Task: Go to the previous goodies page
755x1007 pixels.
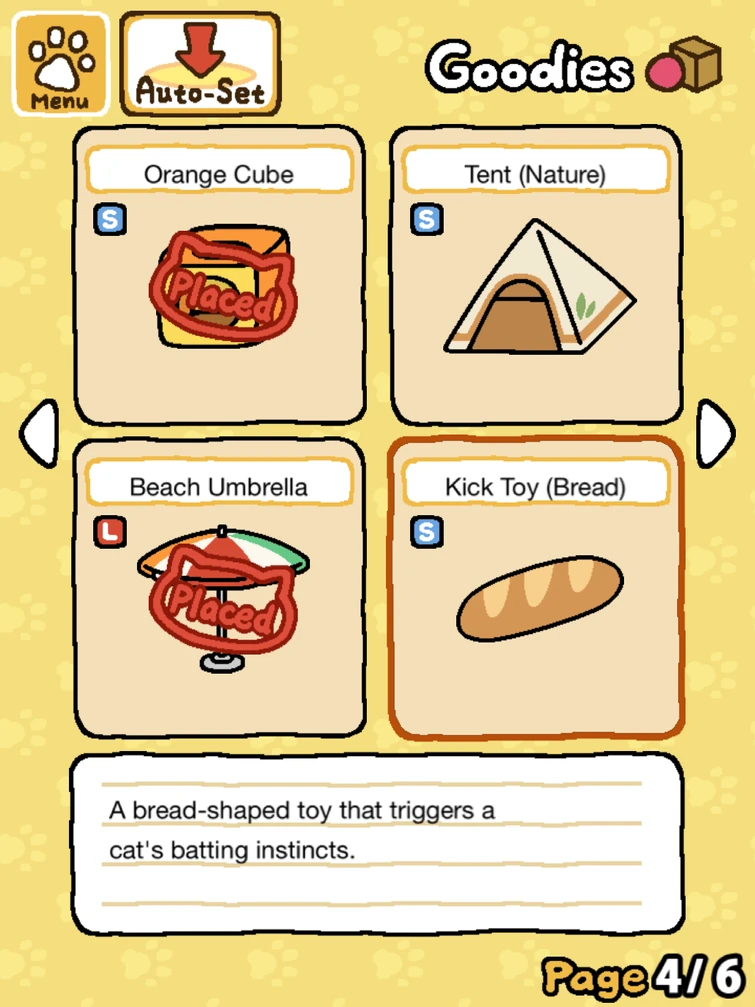Action: 39,433
